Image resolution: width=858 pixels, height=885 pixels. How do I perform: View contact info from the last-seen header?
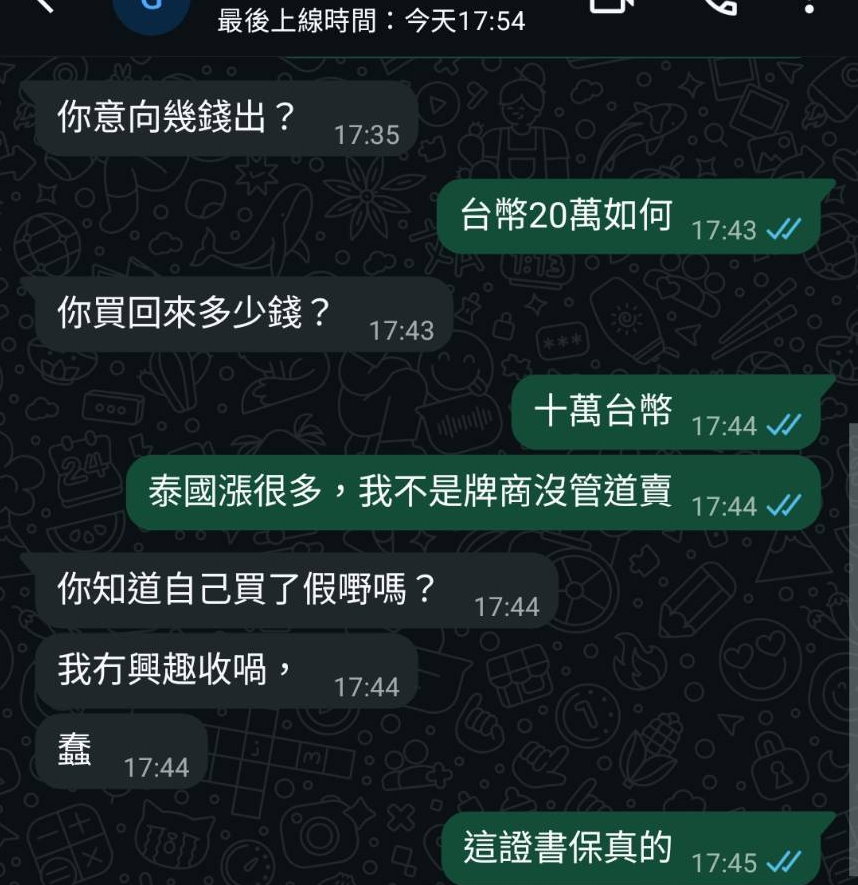370,20
